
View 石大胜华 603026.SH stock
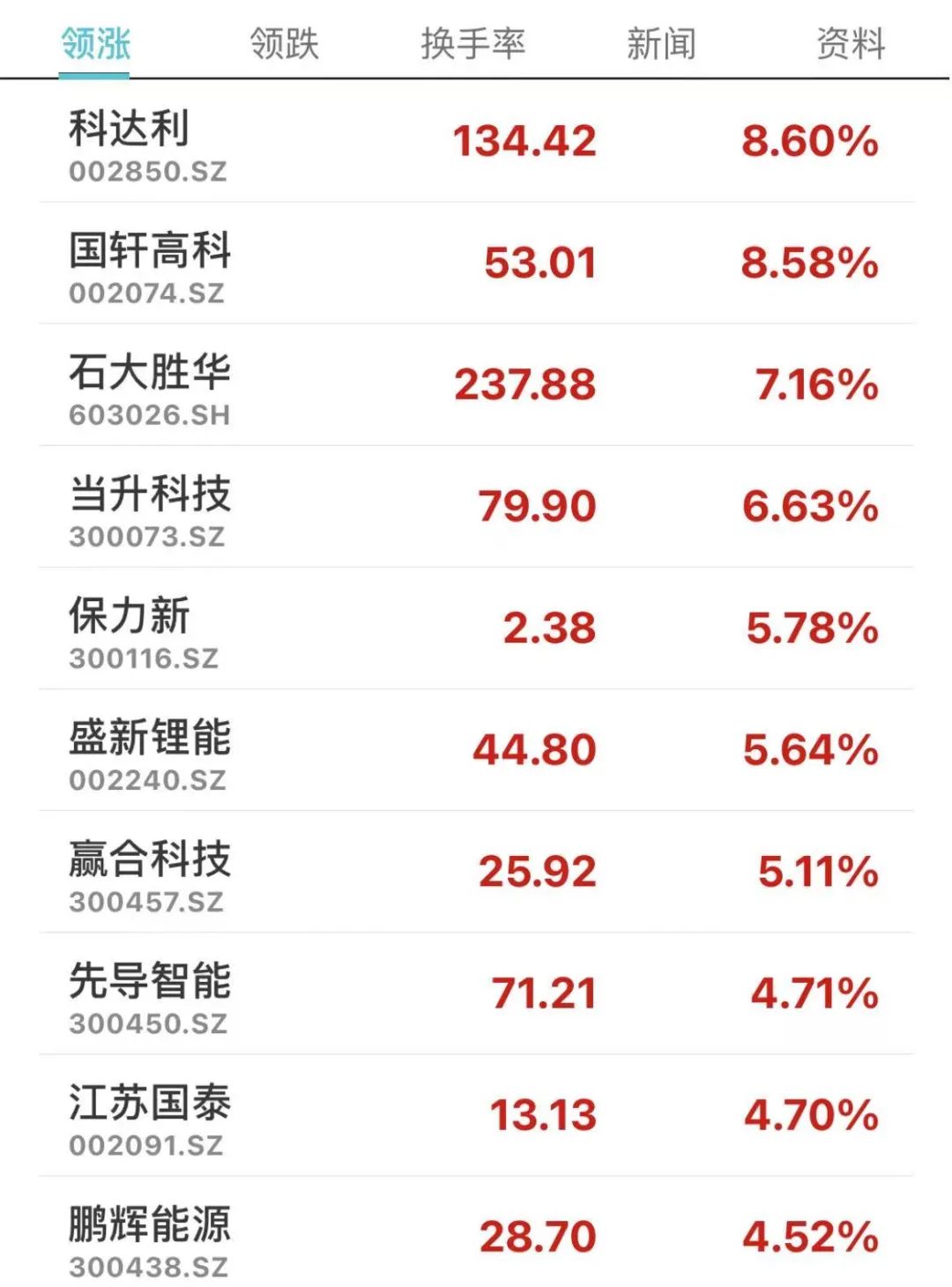point(476,385)
